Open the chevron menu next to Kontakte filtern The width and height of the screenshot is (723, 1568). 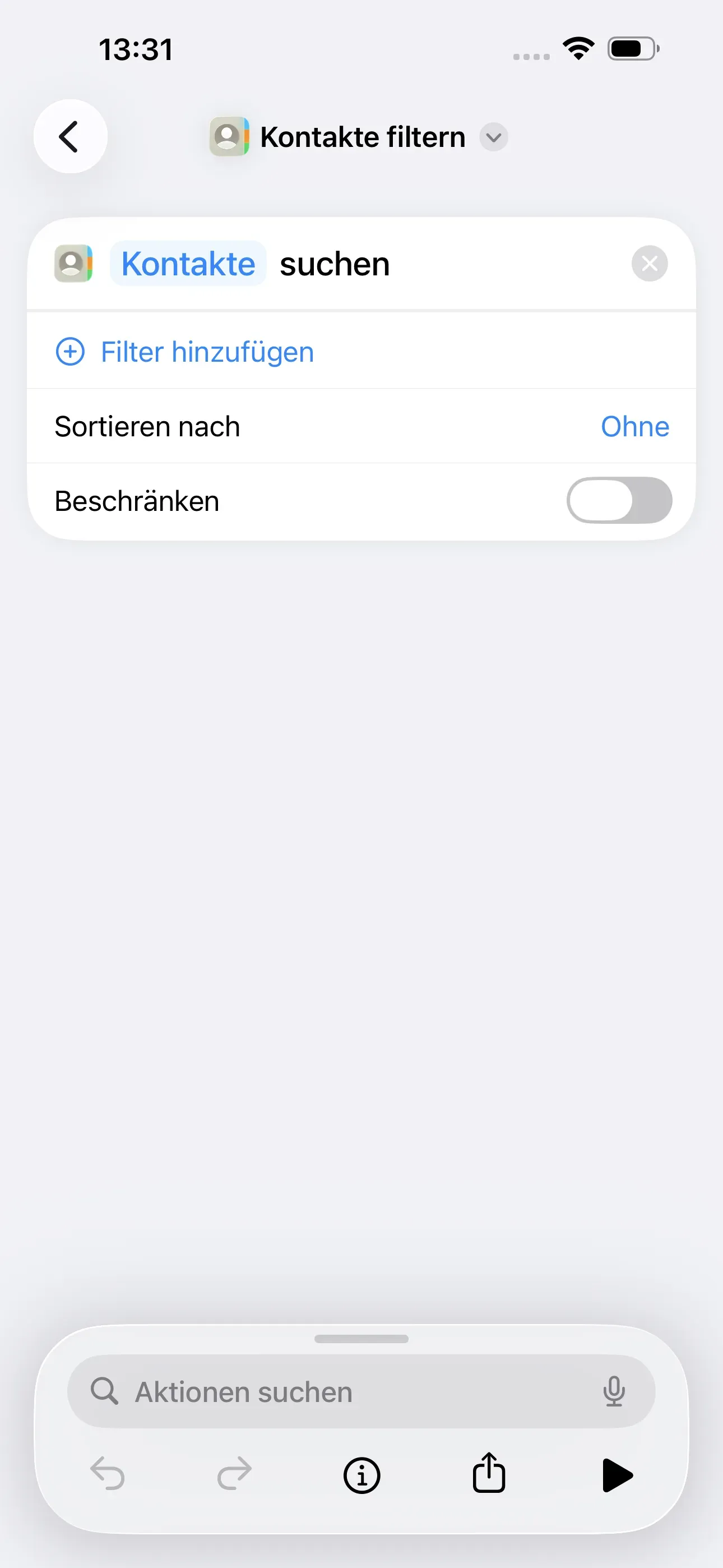(x=493, y=137)
